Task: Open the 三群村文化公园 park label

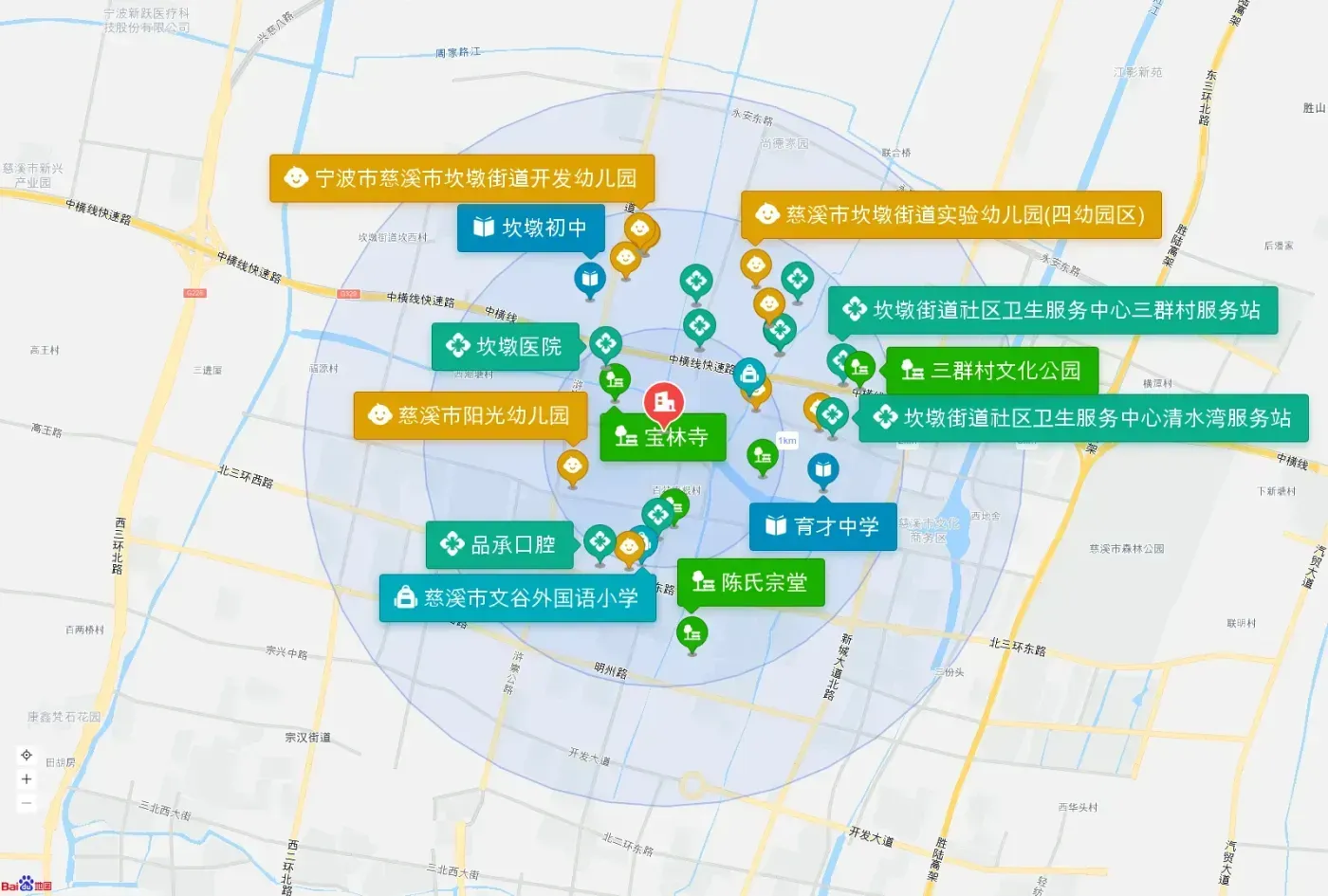Action: point(992,371)
